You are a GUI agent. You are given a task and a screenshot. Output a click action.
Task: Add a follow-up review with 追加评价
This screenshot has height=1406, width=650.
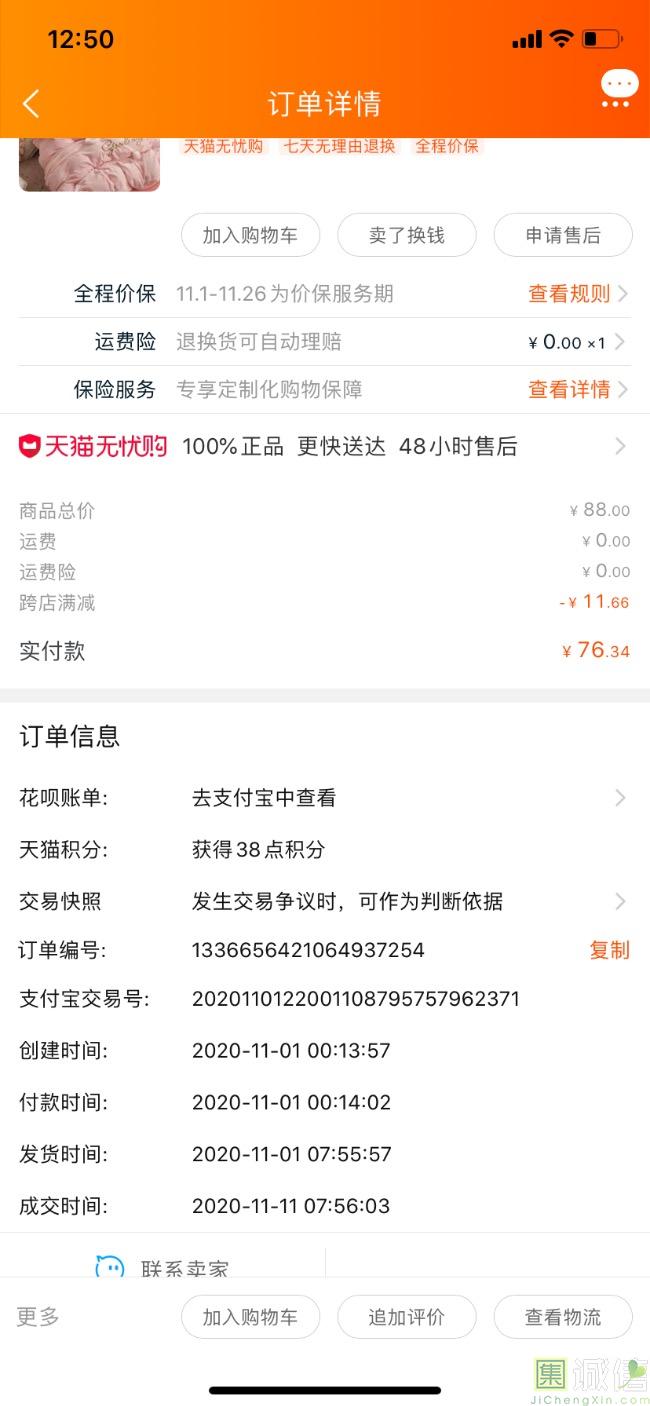click(x=406, y=1317)
